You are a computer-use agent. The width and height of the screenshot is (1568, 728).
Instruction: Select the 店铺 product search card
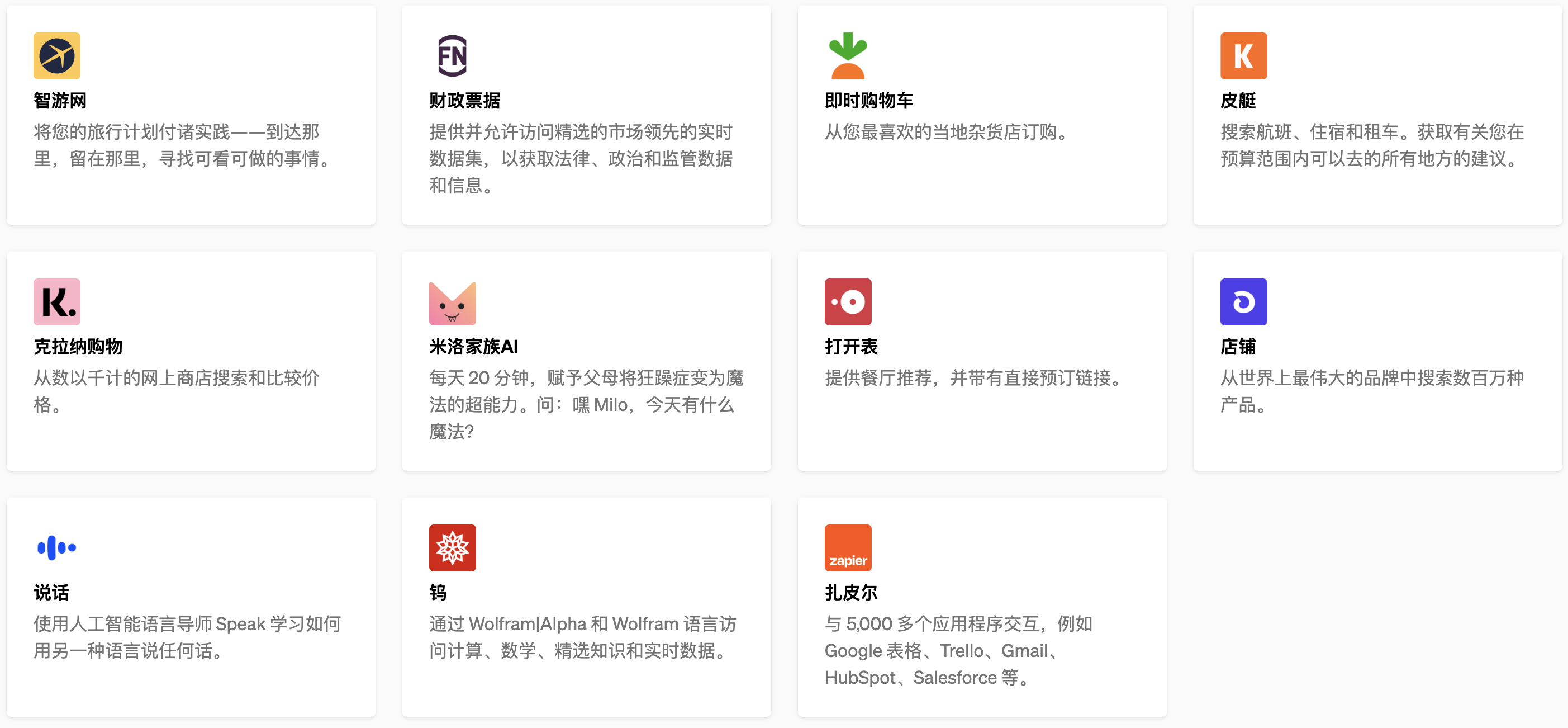[x=1377, y=361]
